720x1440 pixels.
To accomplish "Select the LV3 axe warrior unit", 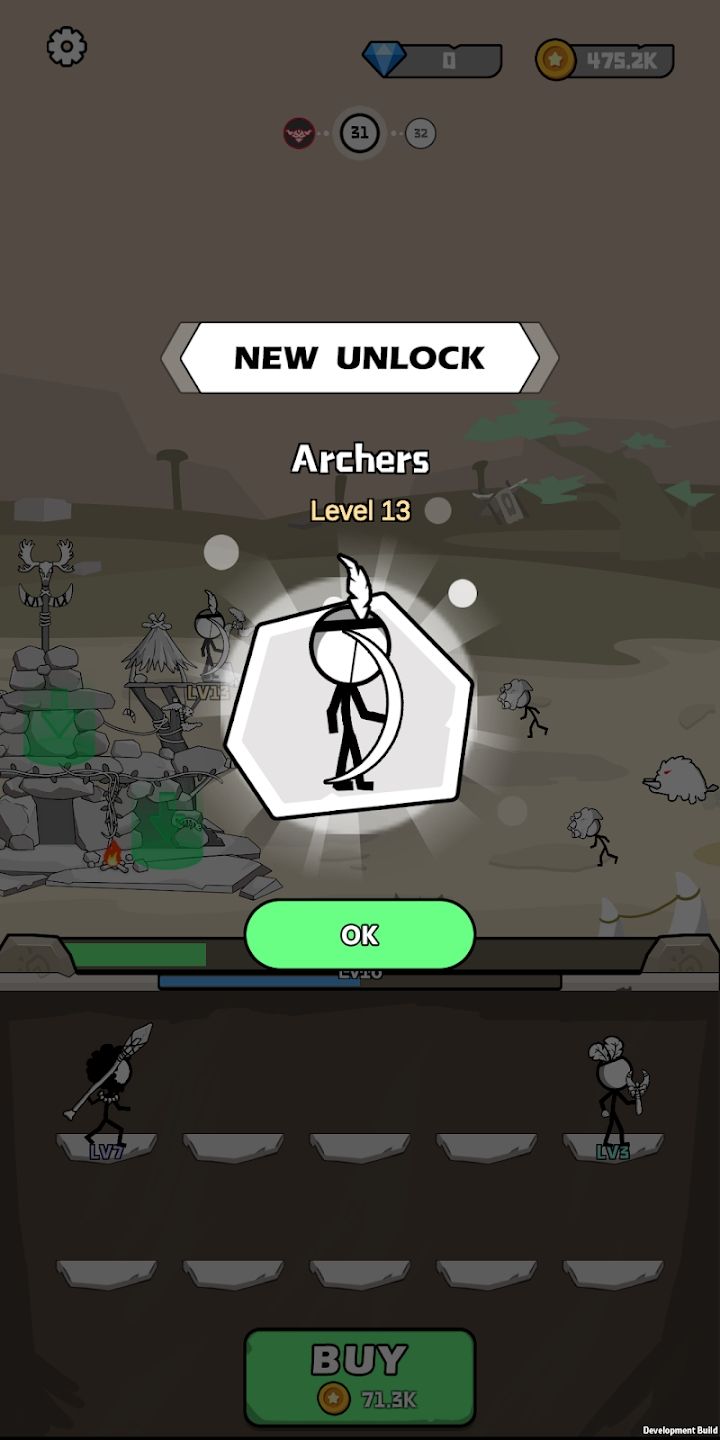I will click(613, 1098).
